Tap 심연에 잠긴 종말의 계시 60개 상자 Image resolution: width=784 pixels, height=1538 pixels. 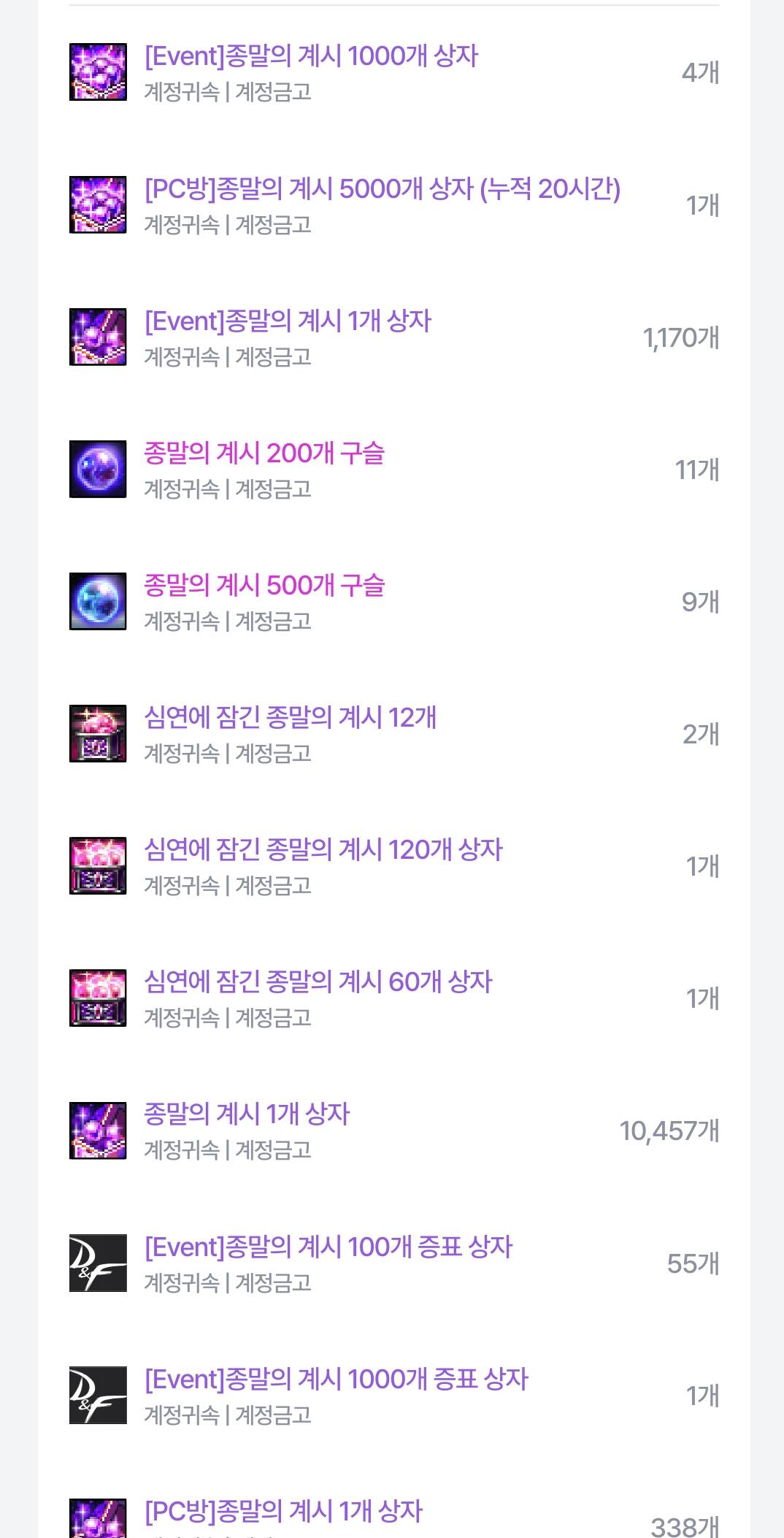click(318, 982)
